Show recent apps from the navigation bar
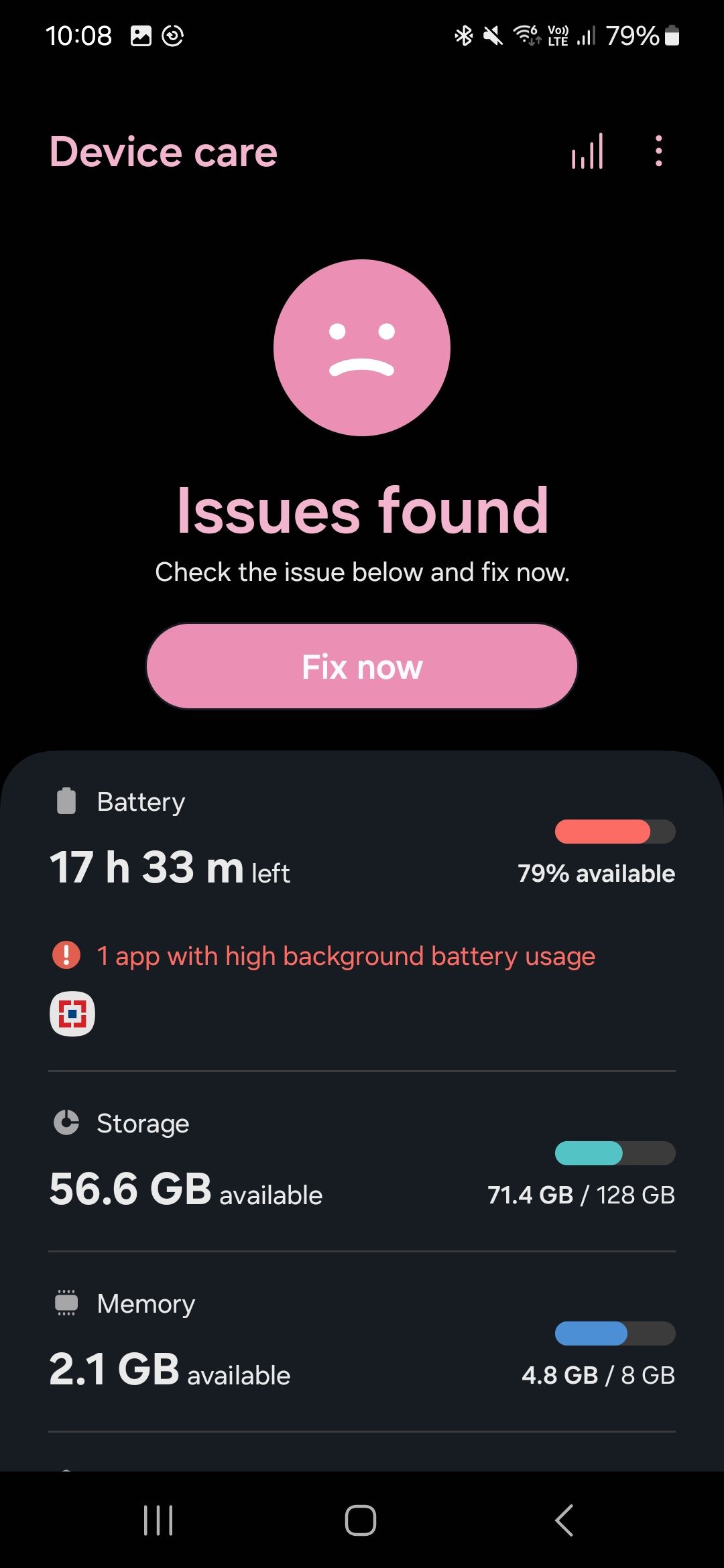 tap(158, 1520)
